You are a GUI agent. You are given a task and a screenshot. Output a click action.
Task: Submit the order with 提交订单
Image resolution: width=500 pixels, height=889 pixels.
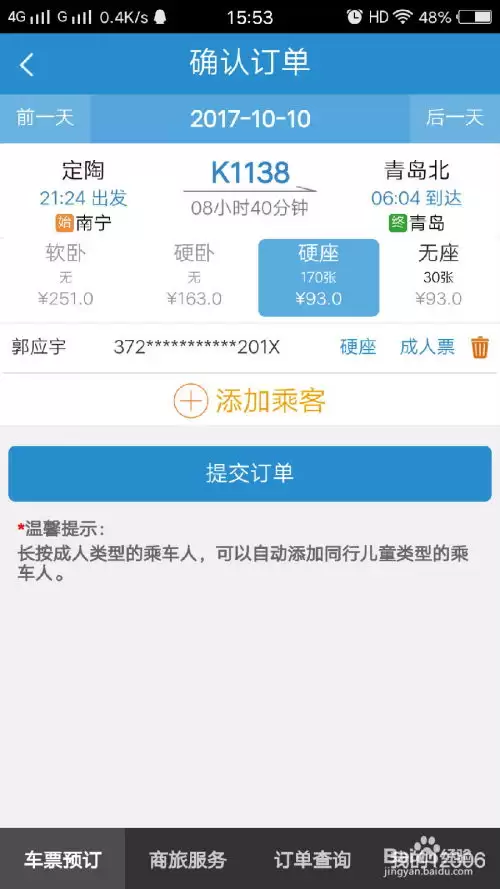(x=250, y=473)
